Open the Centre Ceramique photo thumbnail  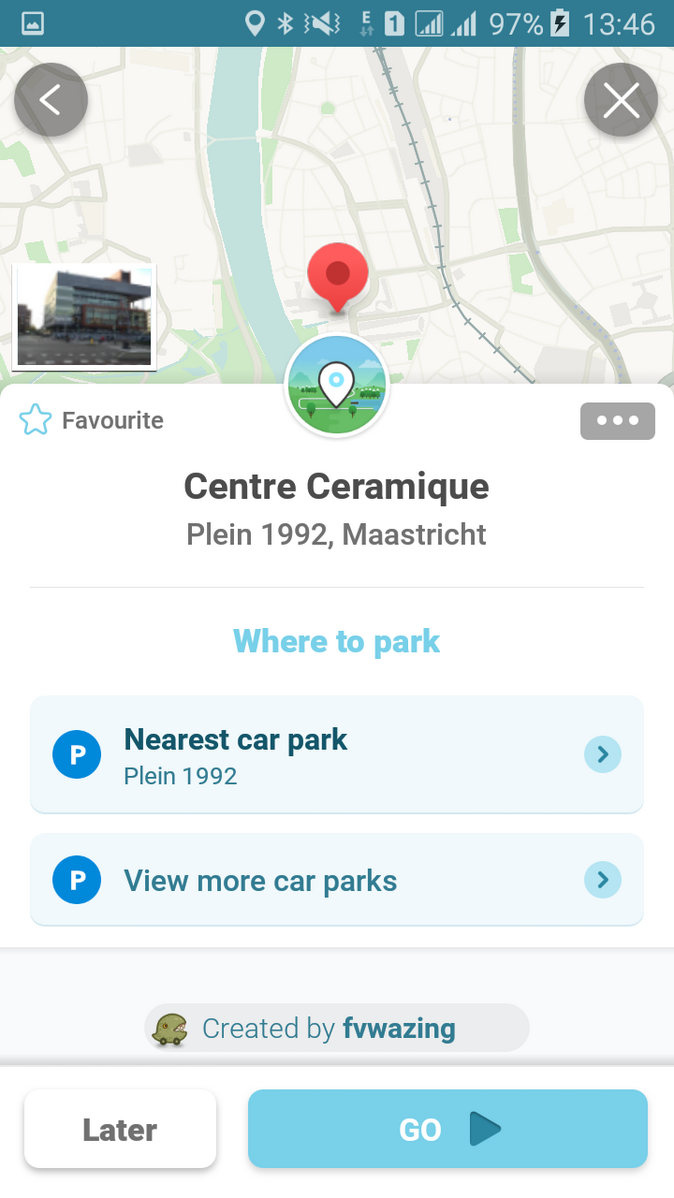(x=84, y=317)
